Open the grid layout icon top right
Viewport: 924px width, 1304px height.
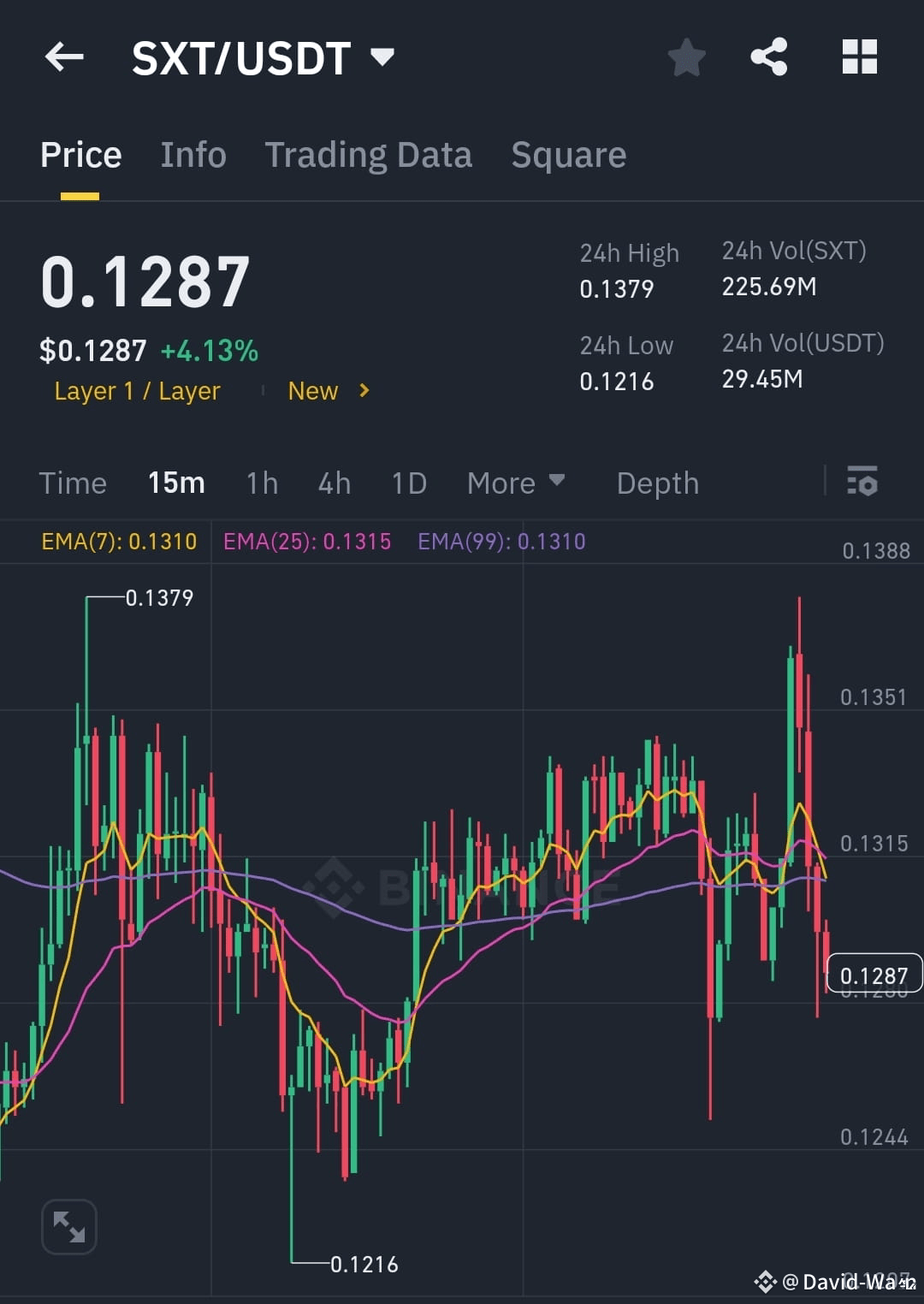click(x=859, y=56)
